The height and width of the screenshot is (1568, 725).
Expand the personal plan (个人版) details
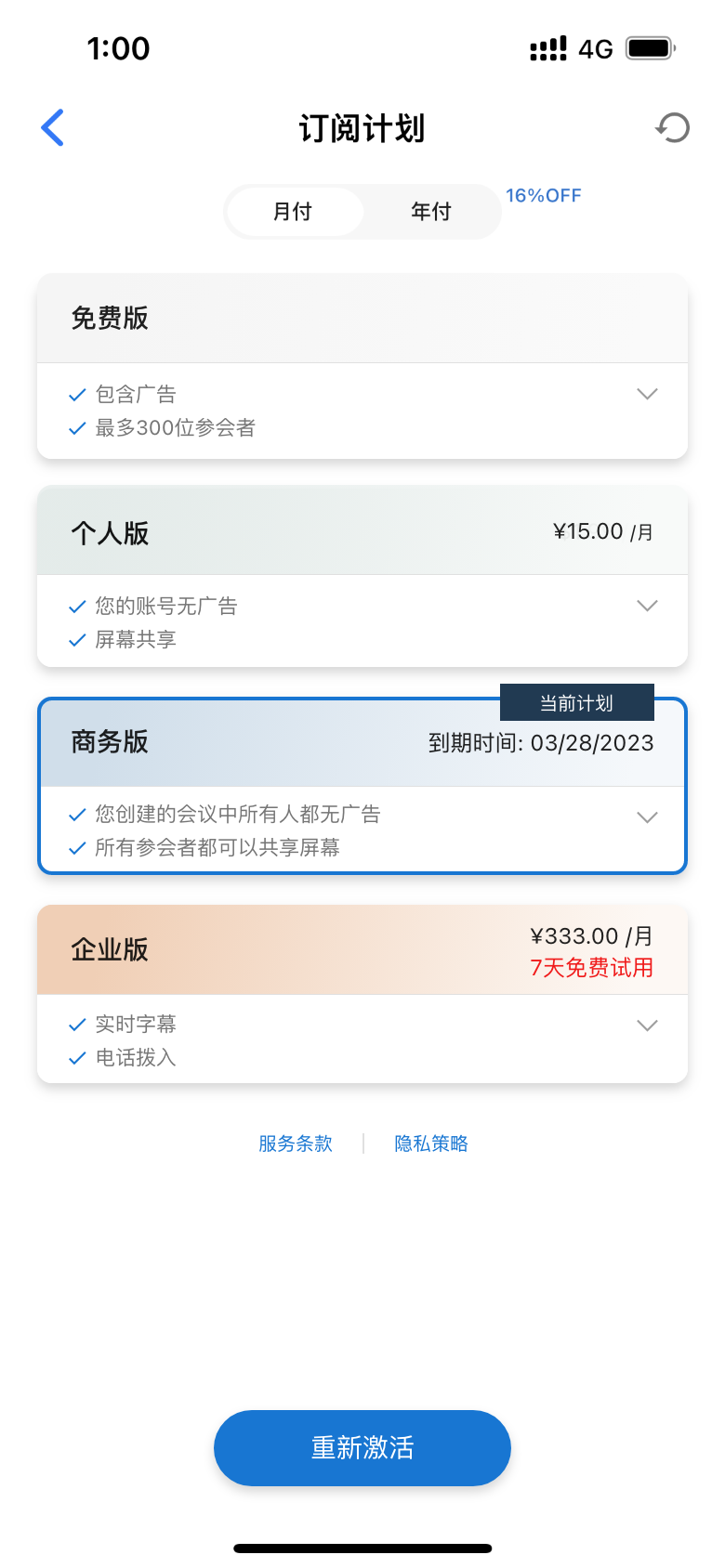pyautogui.click(x=647, y=606)
